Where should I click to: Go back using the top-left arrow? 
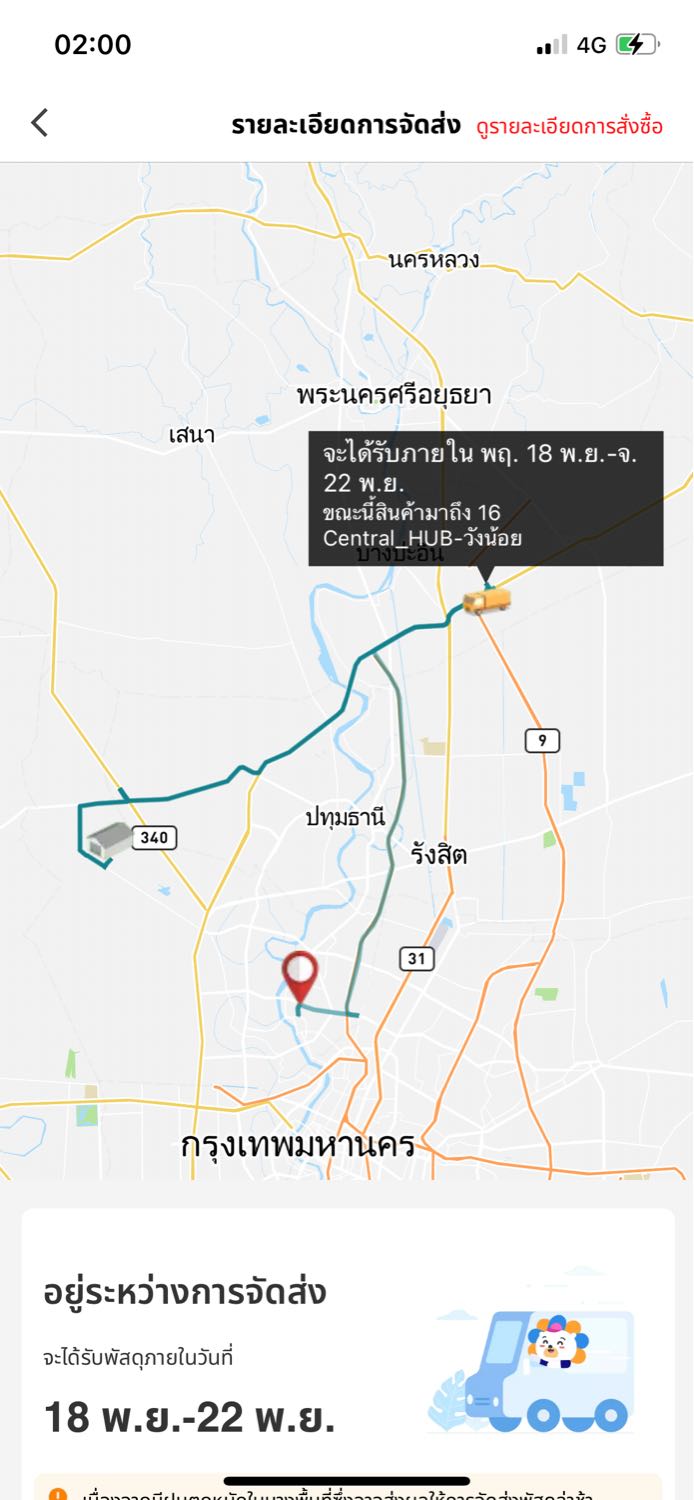click(x=39, y=123)
